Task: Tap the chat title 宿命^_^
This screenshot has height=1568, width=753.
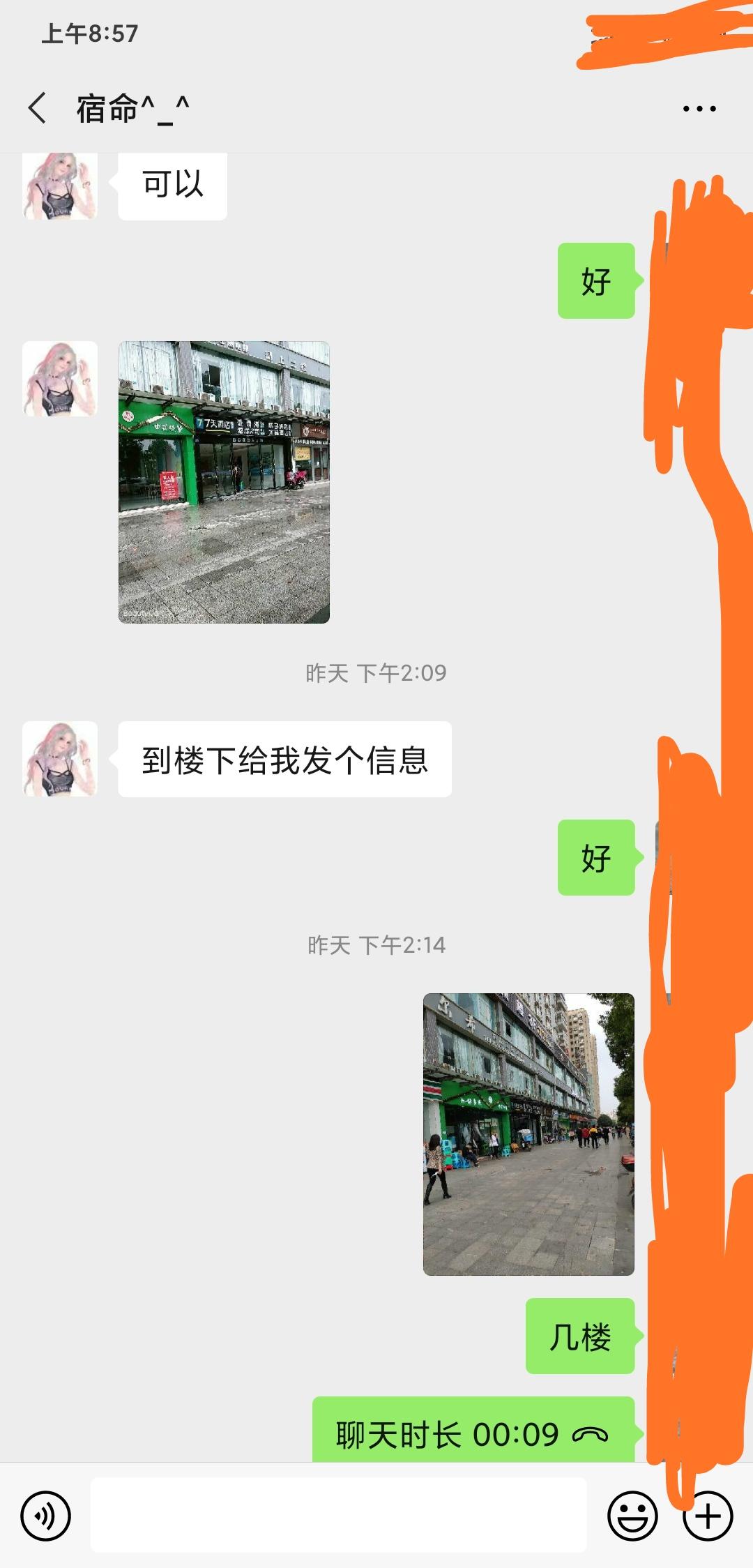Action: point(132,108)
